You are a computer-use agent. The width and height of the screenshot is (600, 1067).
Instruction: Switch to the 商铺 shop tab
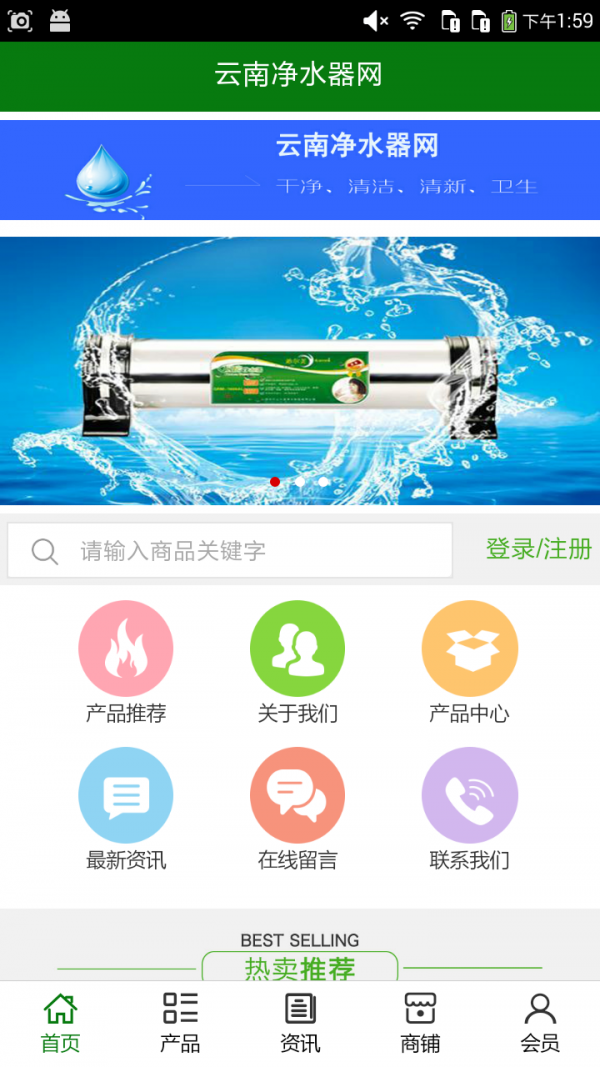coord(420,1022)
